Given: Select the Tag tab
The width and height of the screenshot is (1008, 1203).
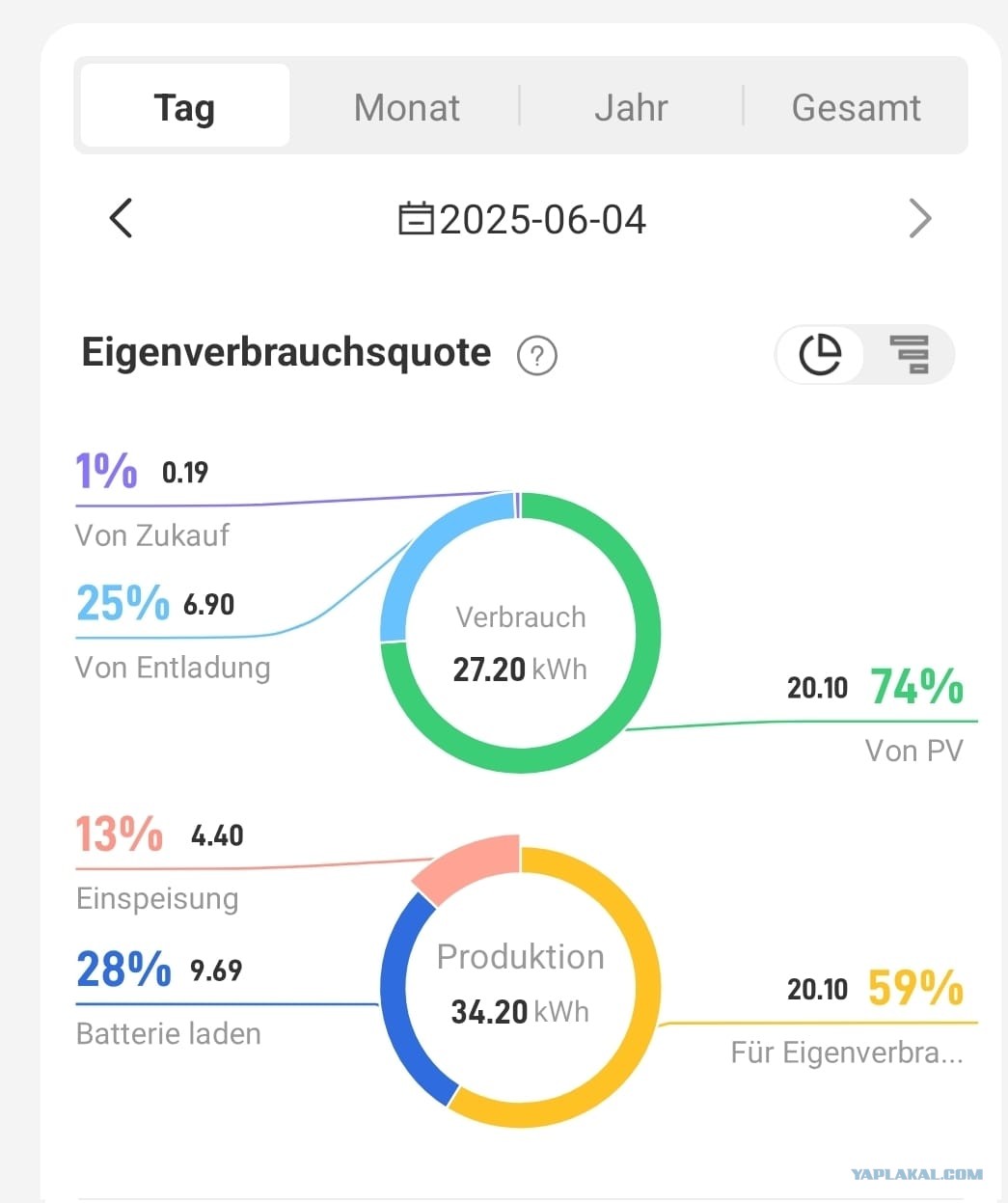Looking at the screenshot, I should coord(184,106).
